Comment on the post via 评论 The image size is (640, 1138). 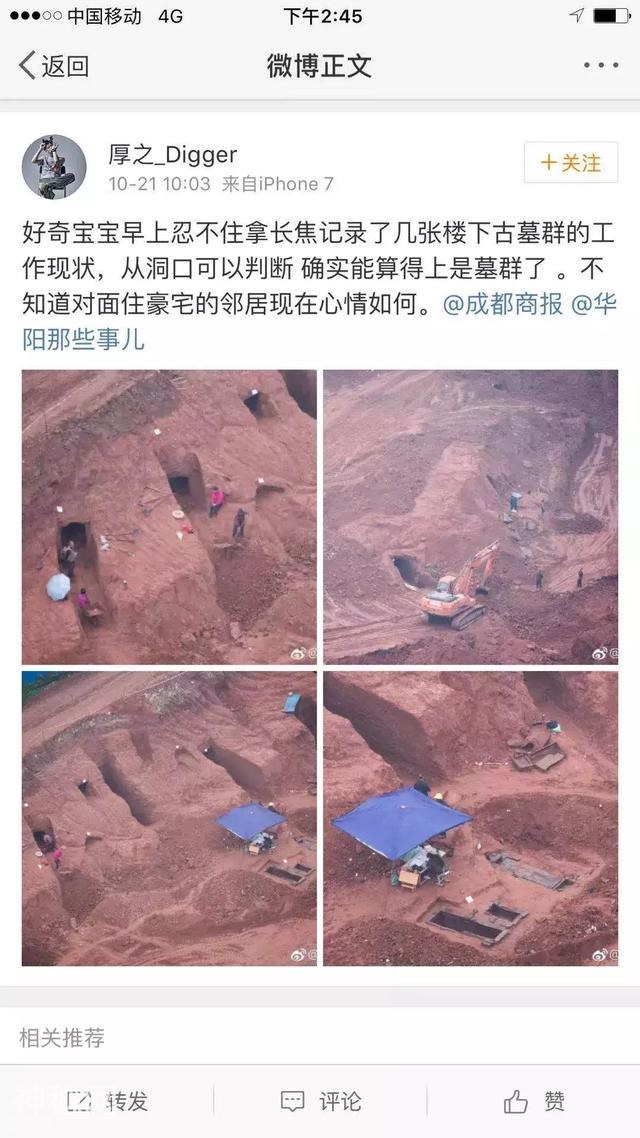[320, 1101]
